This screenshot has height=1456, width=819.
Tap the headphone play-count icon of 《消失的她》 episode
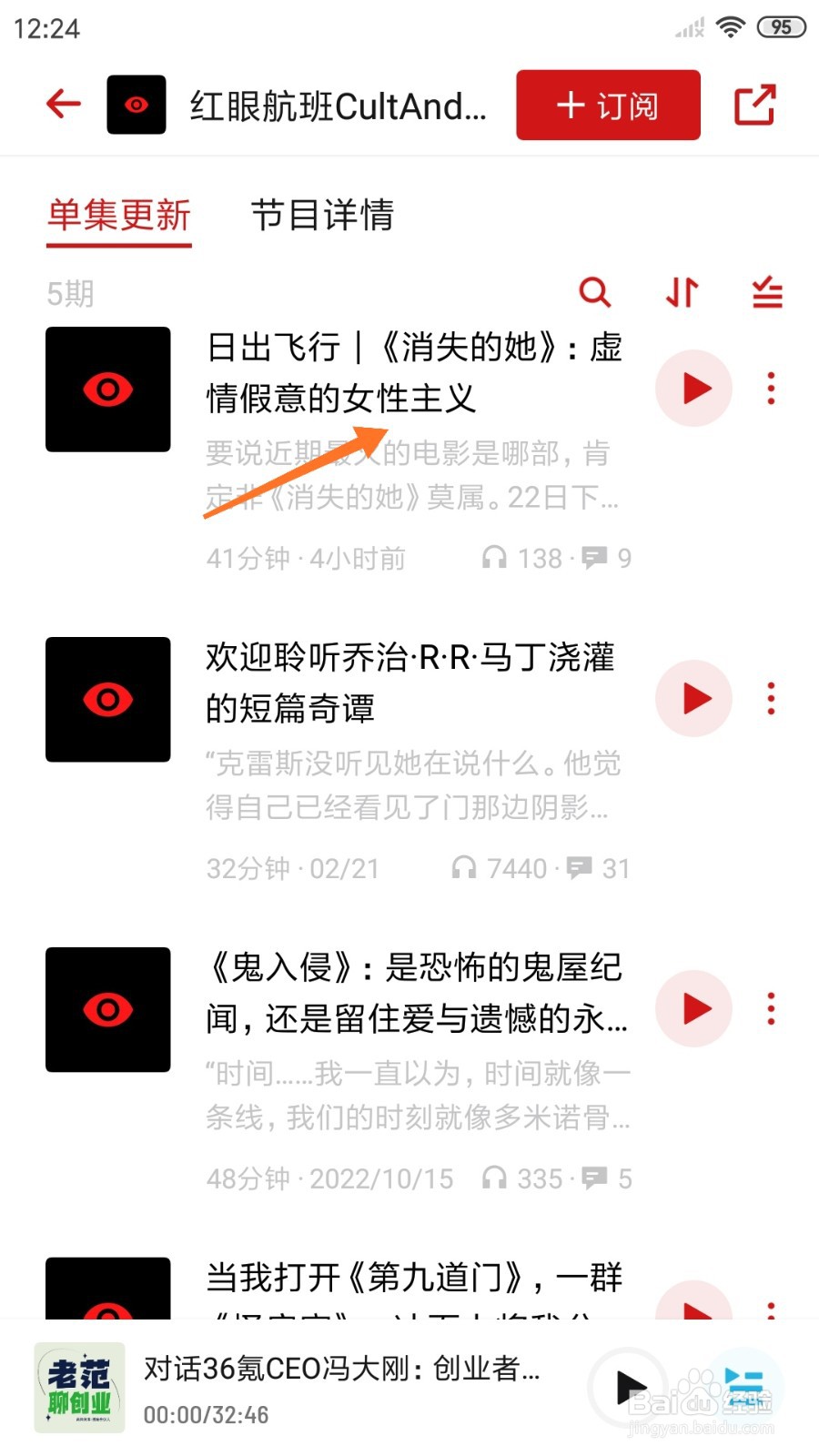[x=496, y=558]
